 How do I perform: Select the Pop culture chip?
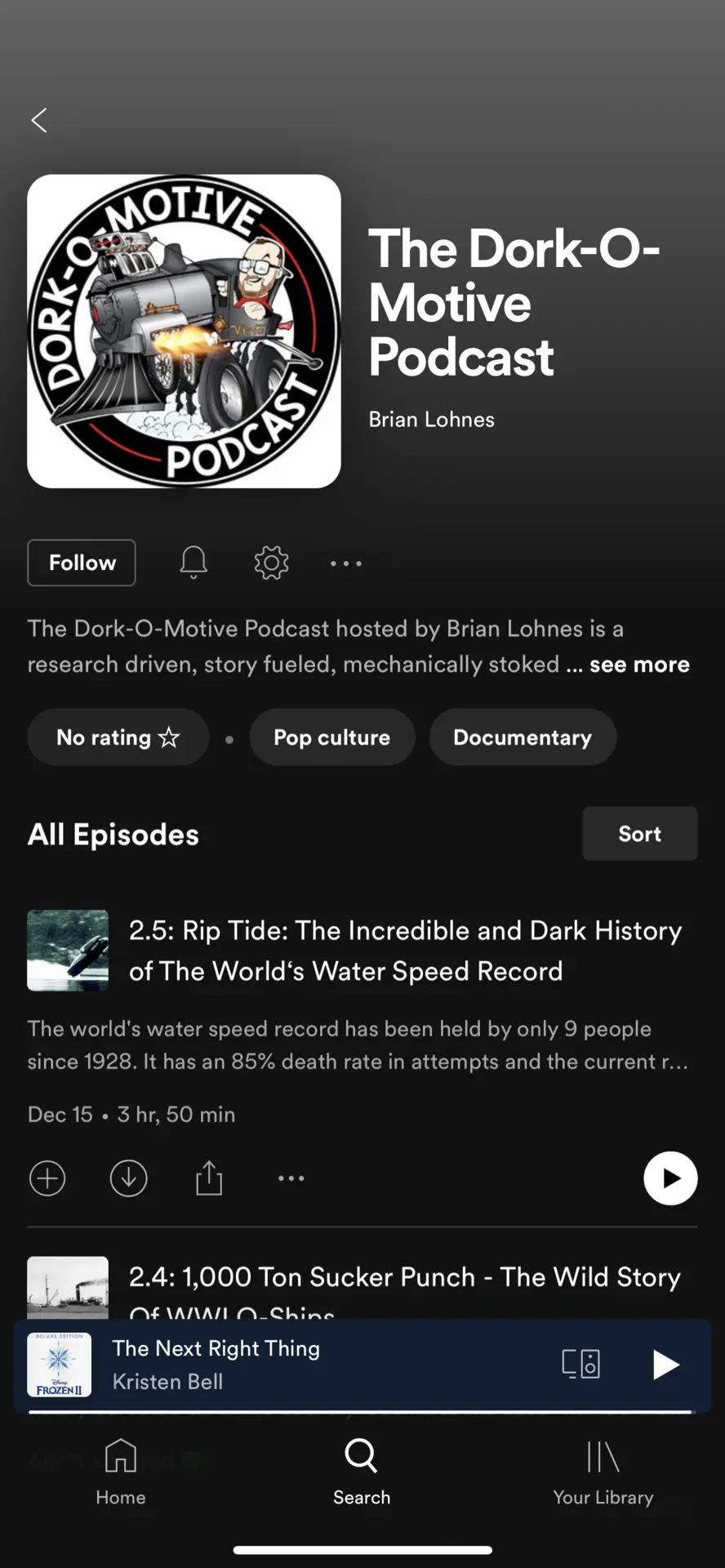(x=332, y=737)
